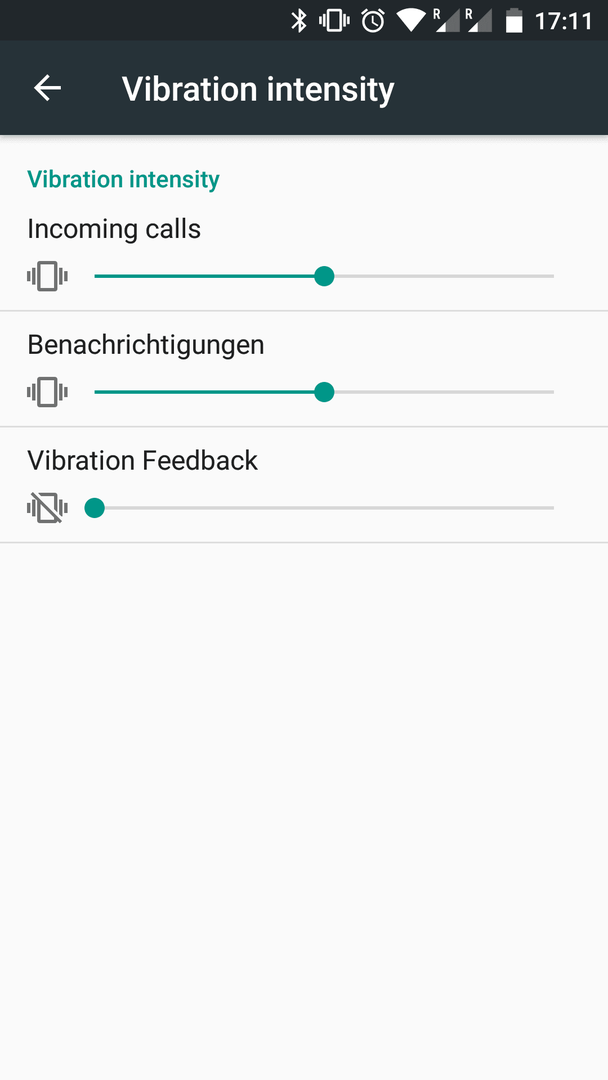Go back using the arrow in the header
The width and height of the screenshot is (608, 1080).
tap(48, 88)
